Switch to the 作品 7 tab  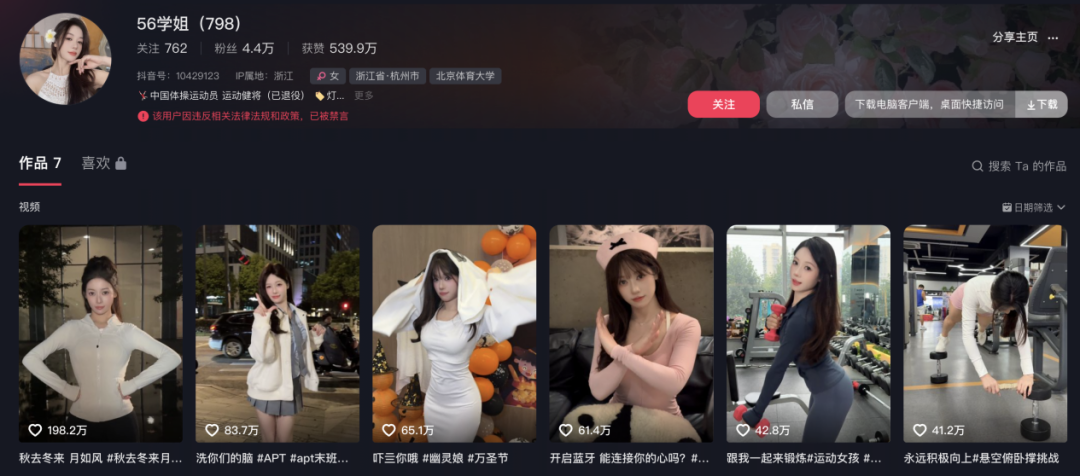point(40,163)
